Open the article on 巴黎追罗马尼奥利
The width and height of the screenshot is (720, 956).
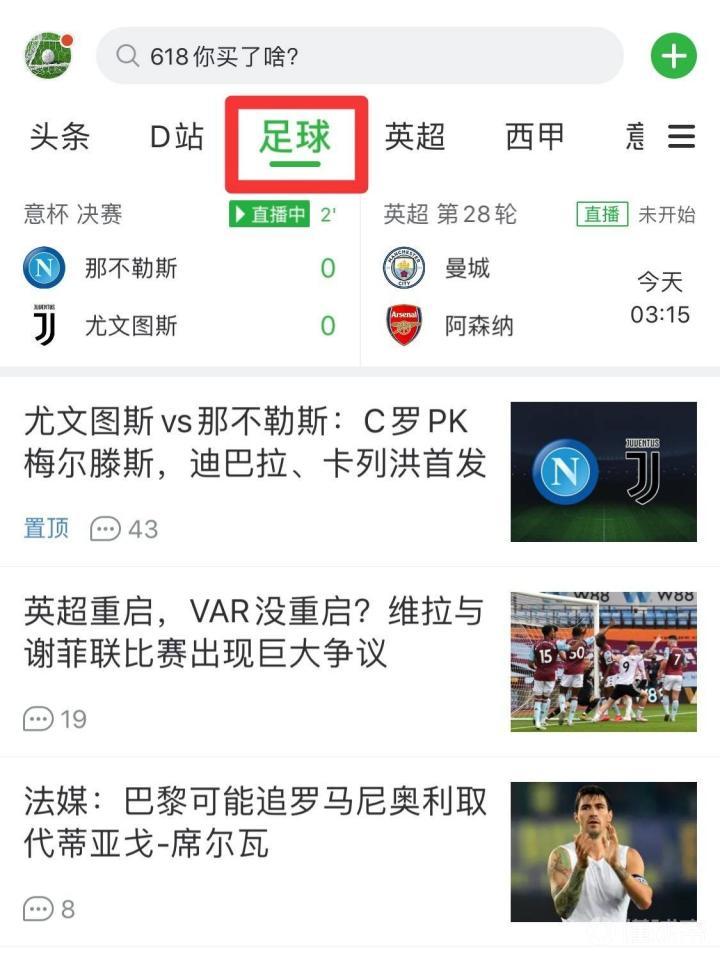click(x=255, y=822)
